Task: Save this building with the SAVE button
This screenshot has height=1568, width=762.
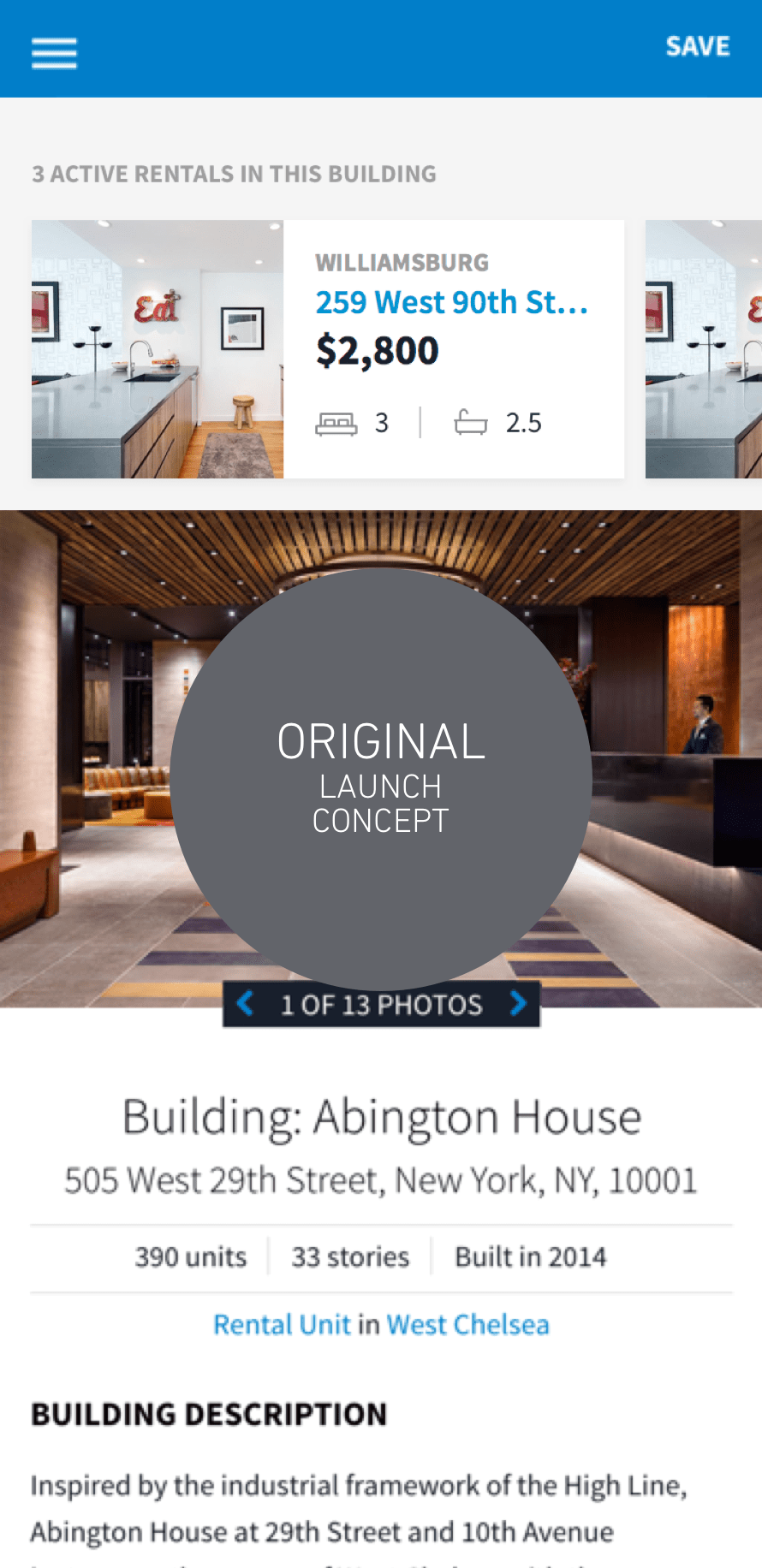Action: tap(698, 46)
